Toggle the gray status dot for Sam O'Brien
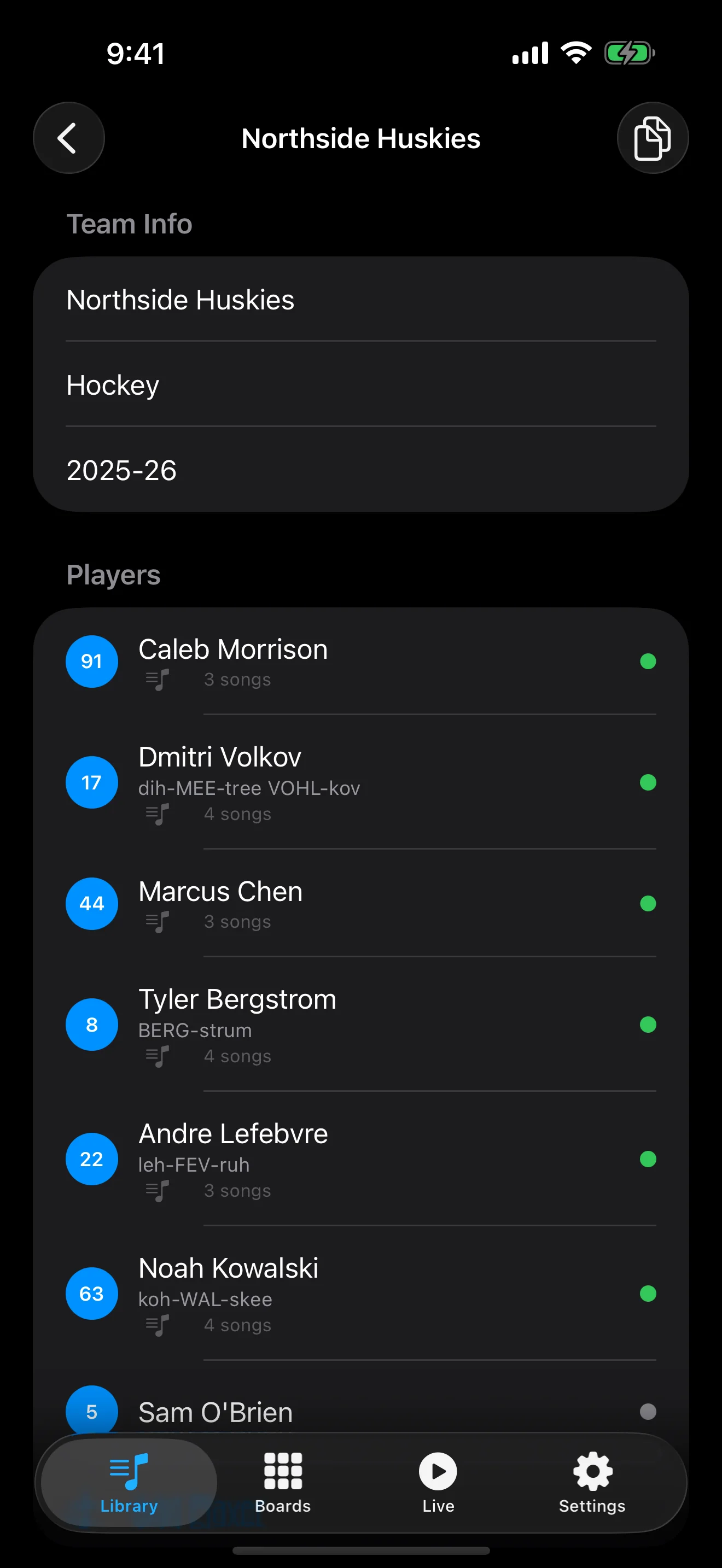 648,1411
